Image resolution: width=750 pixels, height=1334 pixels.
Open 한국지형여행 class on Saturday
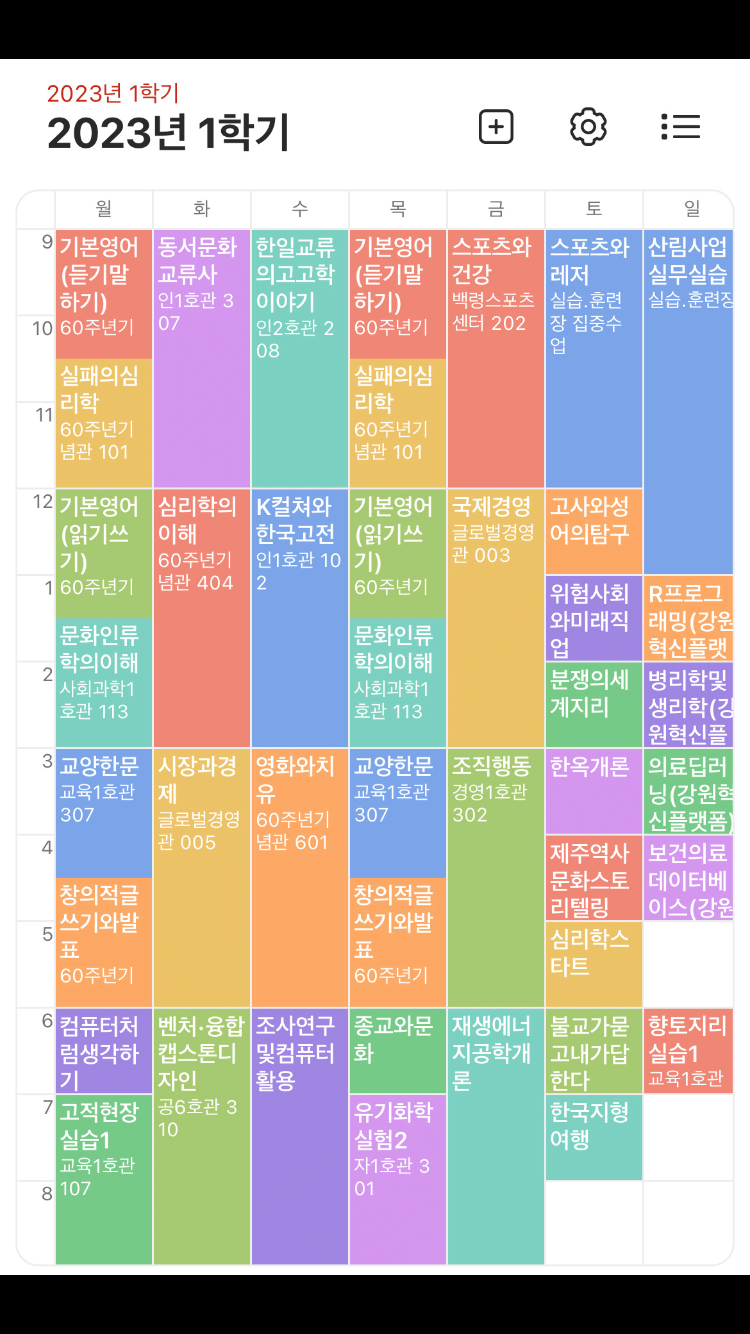(593, 1137)
